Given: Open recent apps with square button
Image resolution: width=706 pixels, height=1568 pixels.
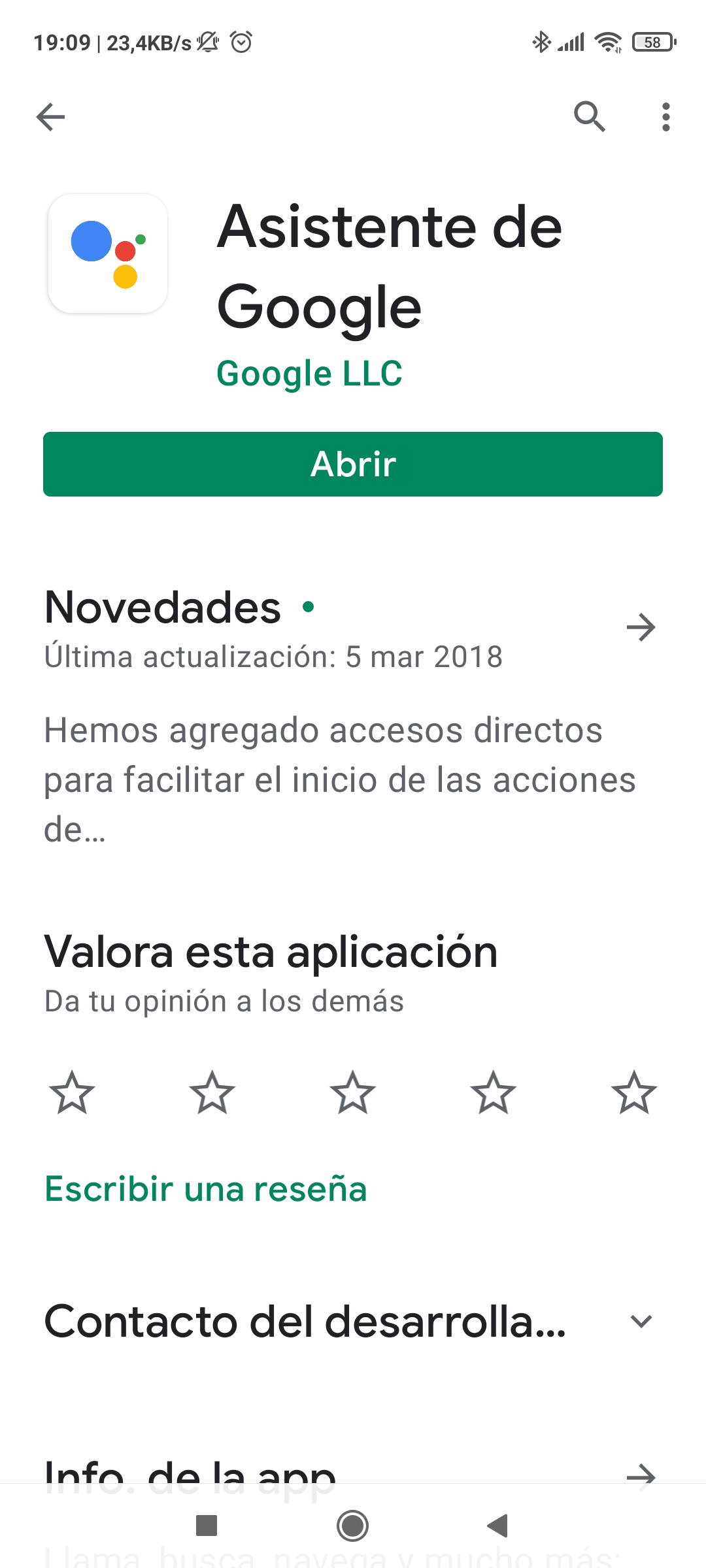Looking at the screenshot, I should point(207,1526).
